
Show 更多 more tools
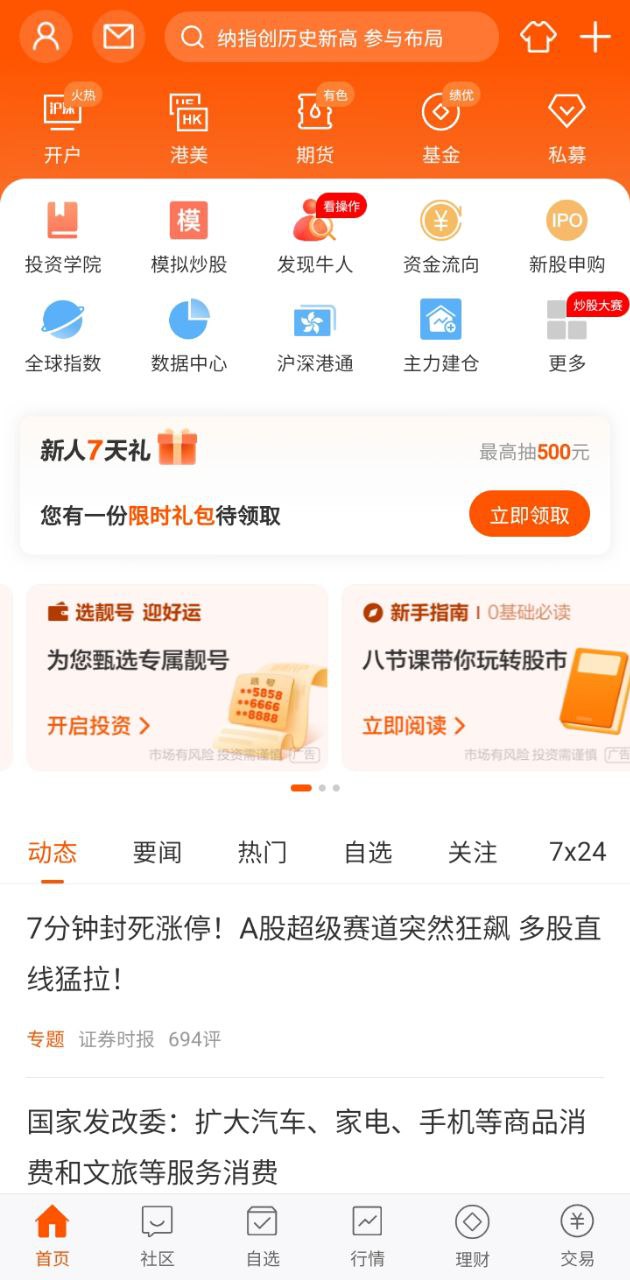(x=567, y=336)
